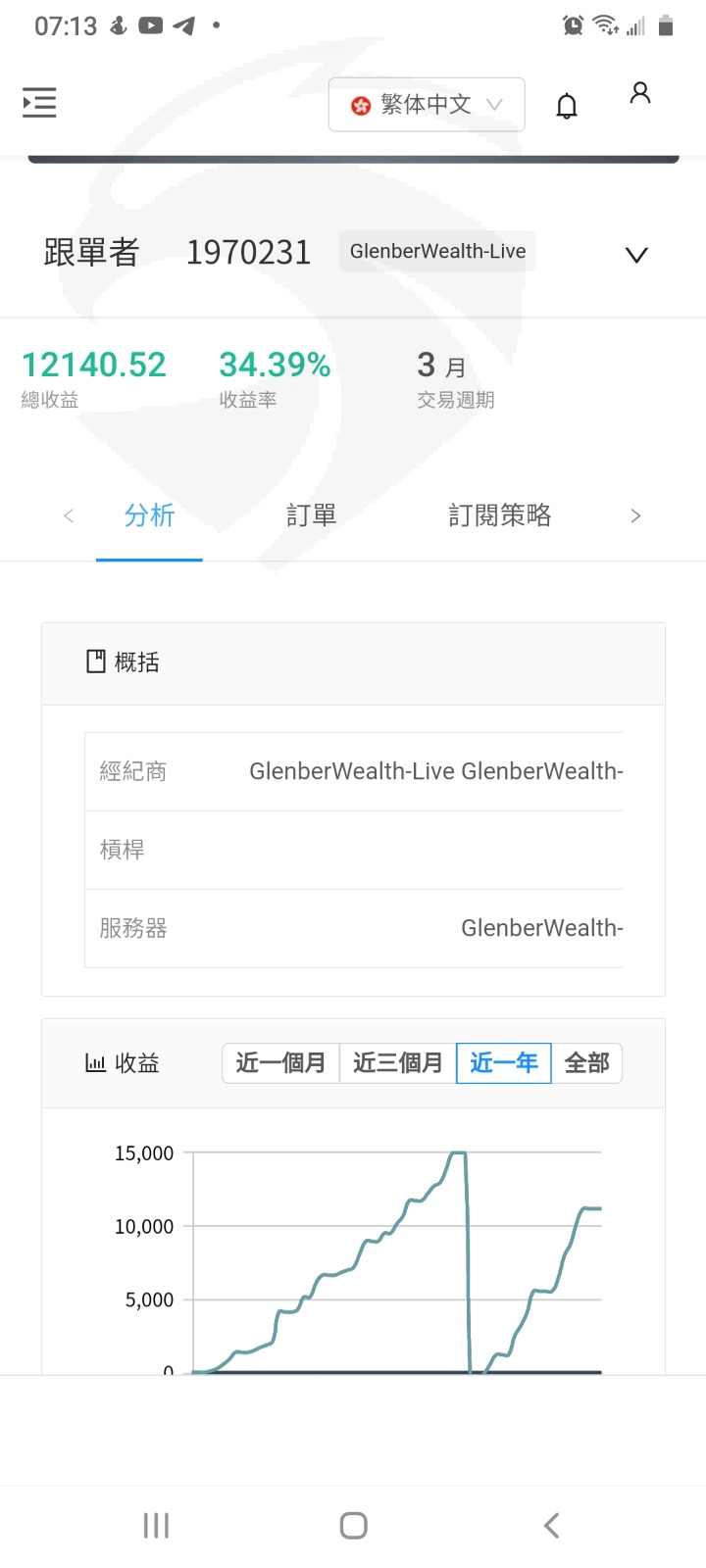Open the user profile icon
706x1568 pixels.
point(640,93)
